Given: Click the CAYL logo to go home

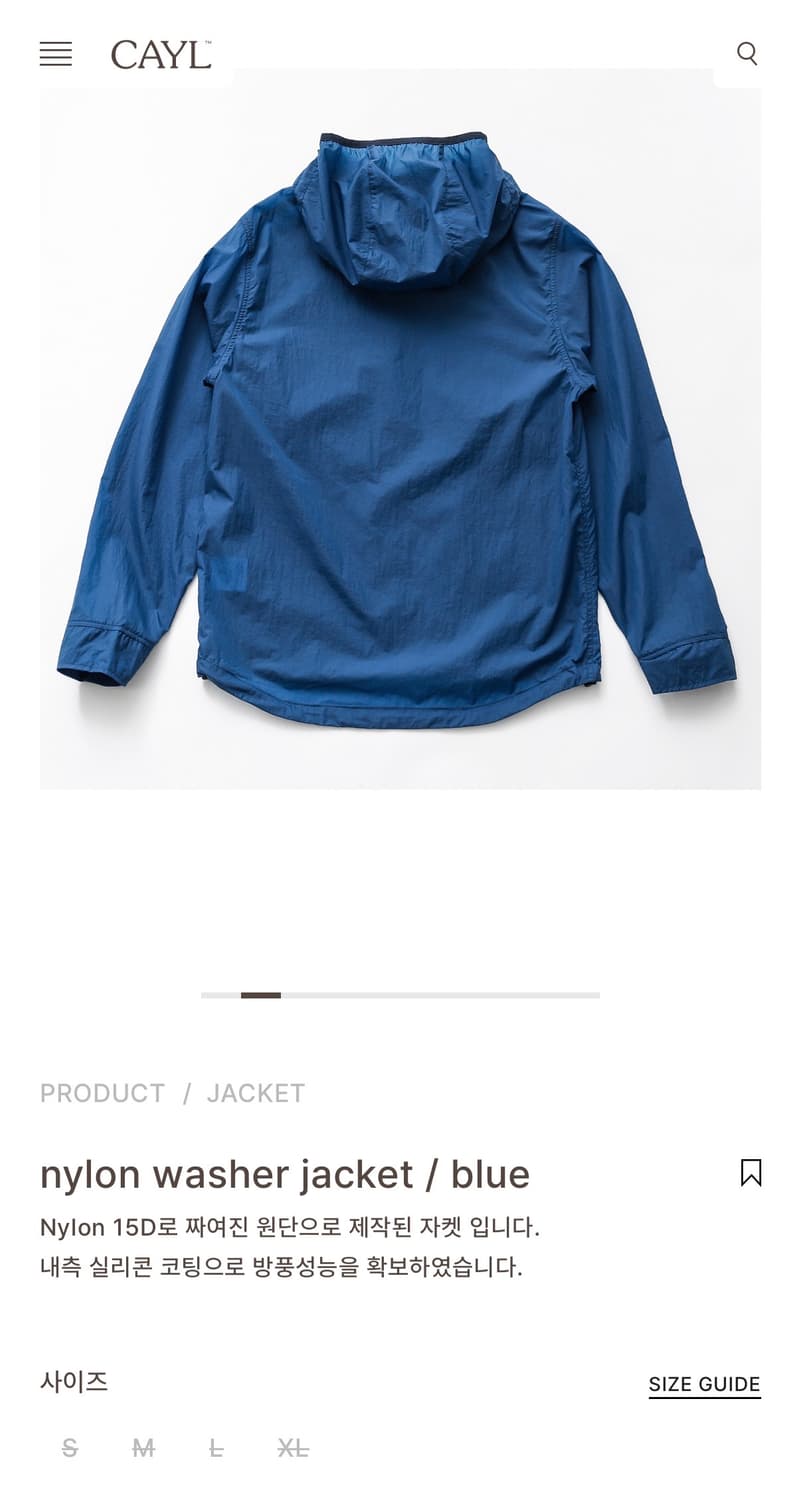Looking at the screenshot, I should 160,55.
